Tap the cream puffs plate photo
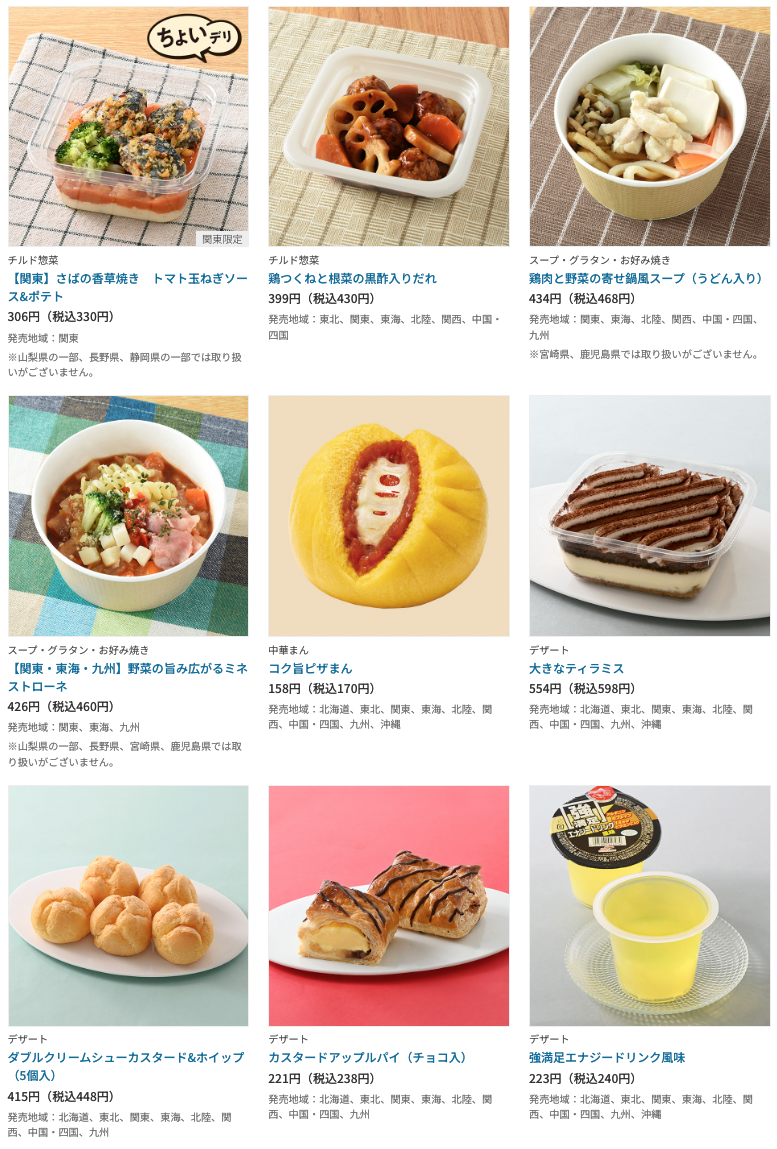Screen dimensions: 777x1149 [128, 905]
